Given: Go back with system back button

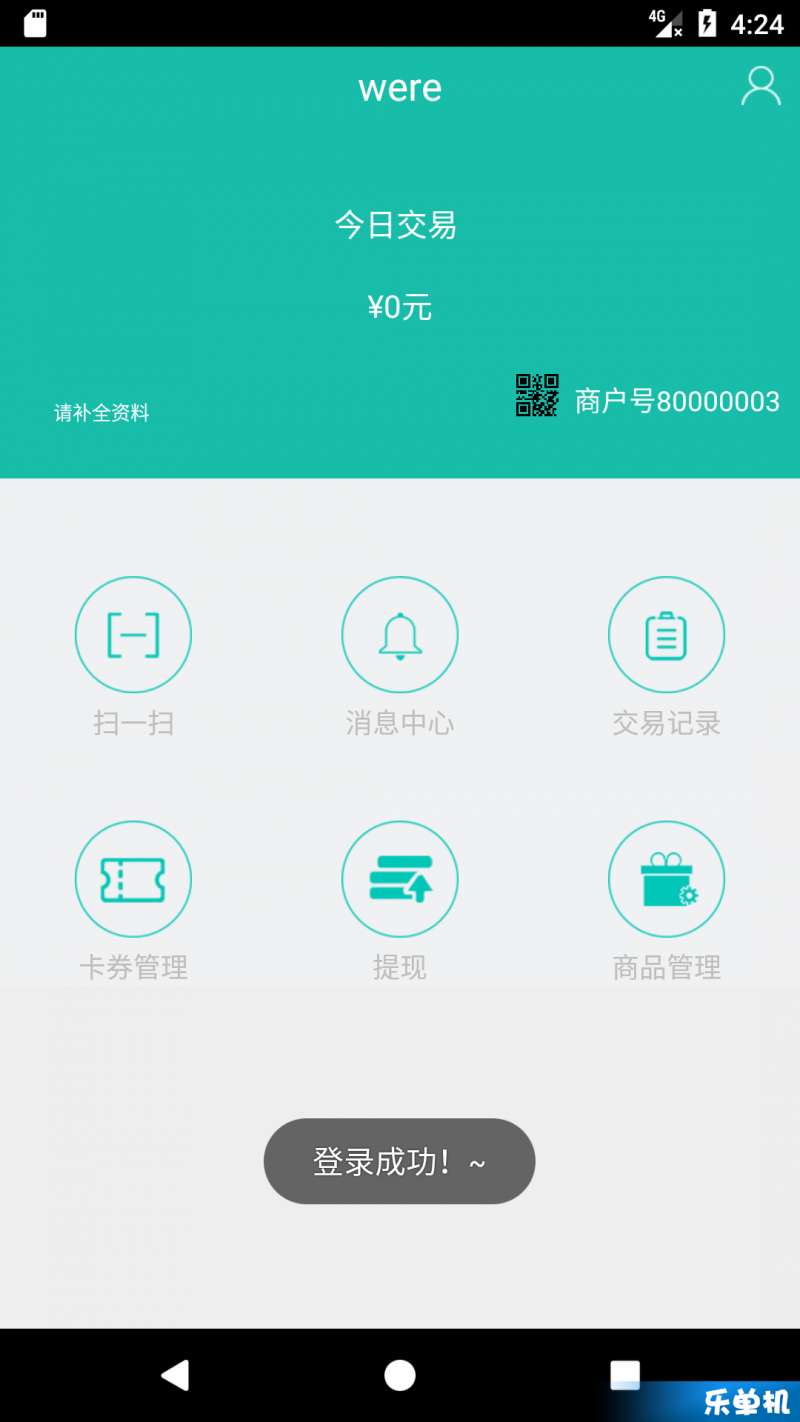Looking at the screenshot, I should (175, 1375).
